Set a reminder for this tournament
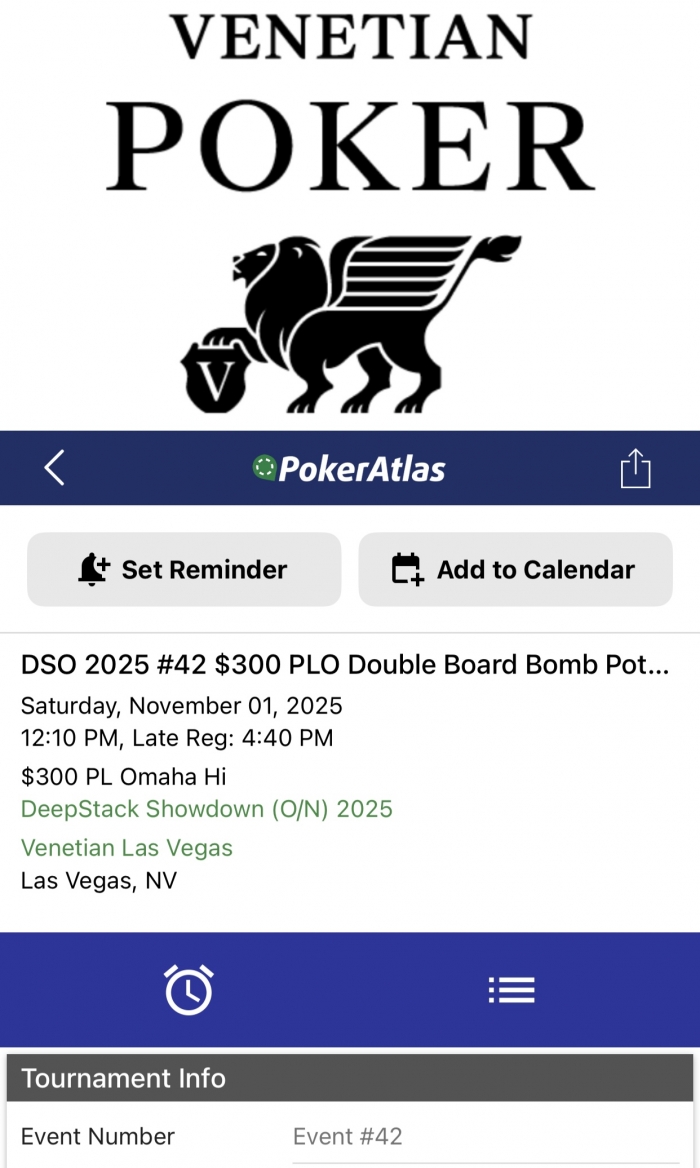The image size is (700, 1168). point(184,569)
